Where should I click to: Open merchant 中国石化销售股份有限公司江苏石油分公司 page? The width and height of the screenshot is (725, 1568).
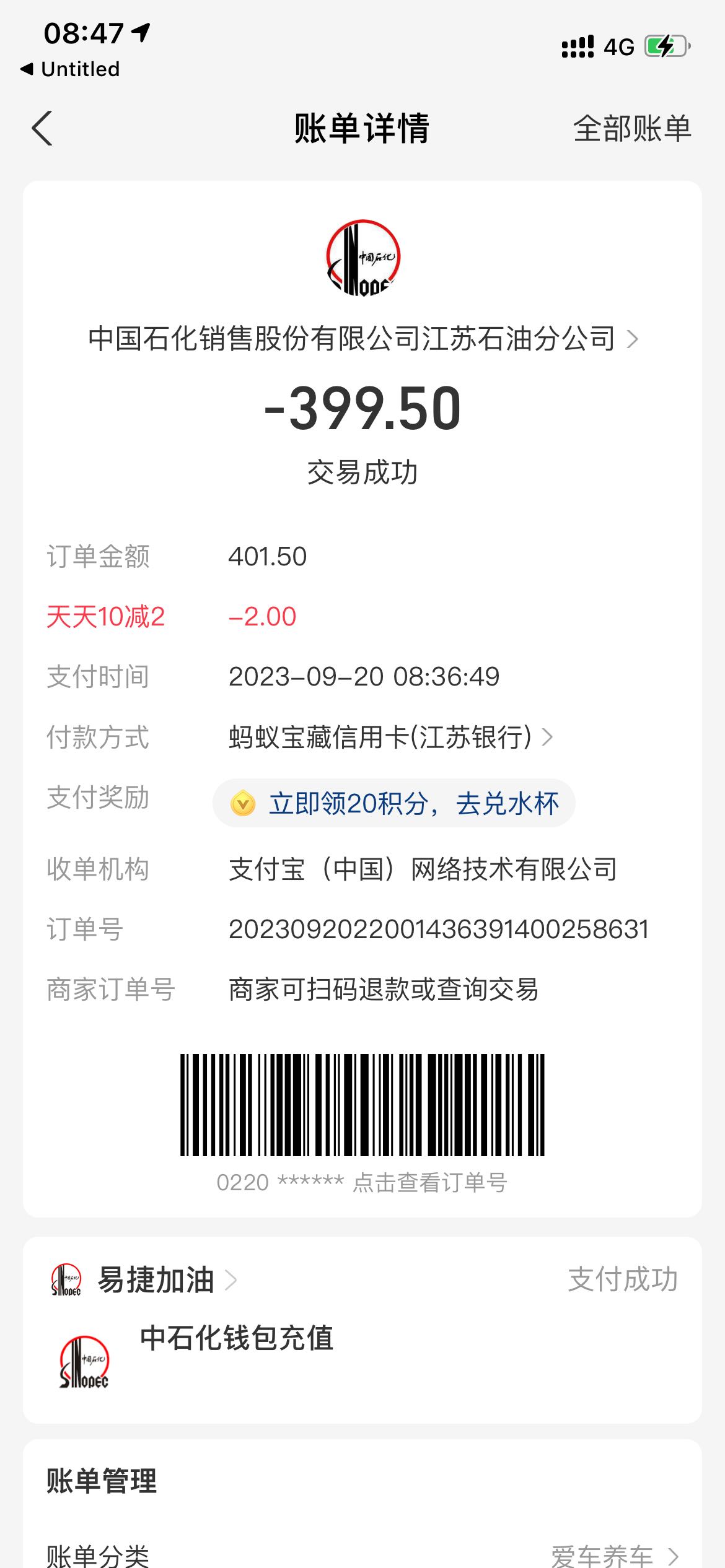362,339
